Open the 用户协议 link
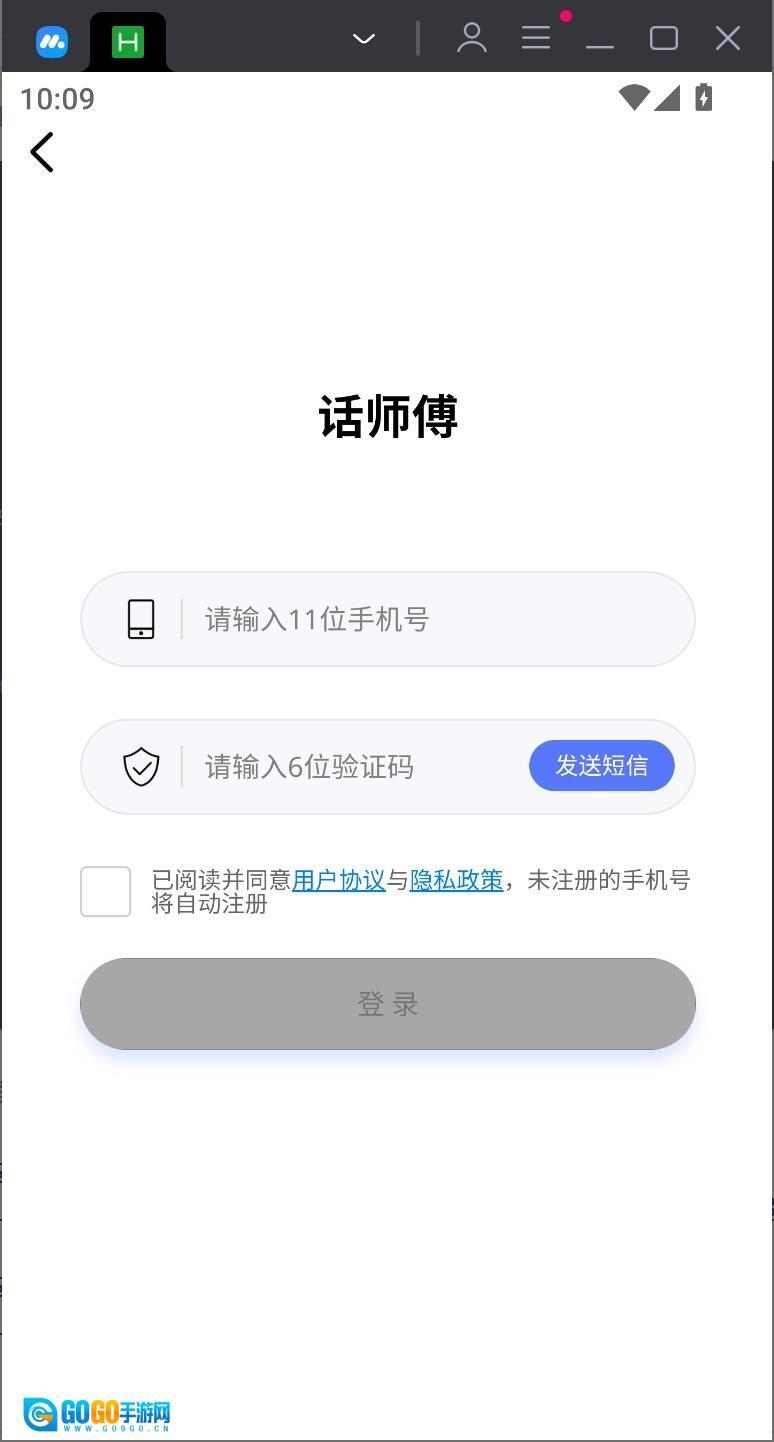Screen dimensions: 774x1442 pos(338,880)
